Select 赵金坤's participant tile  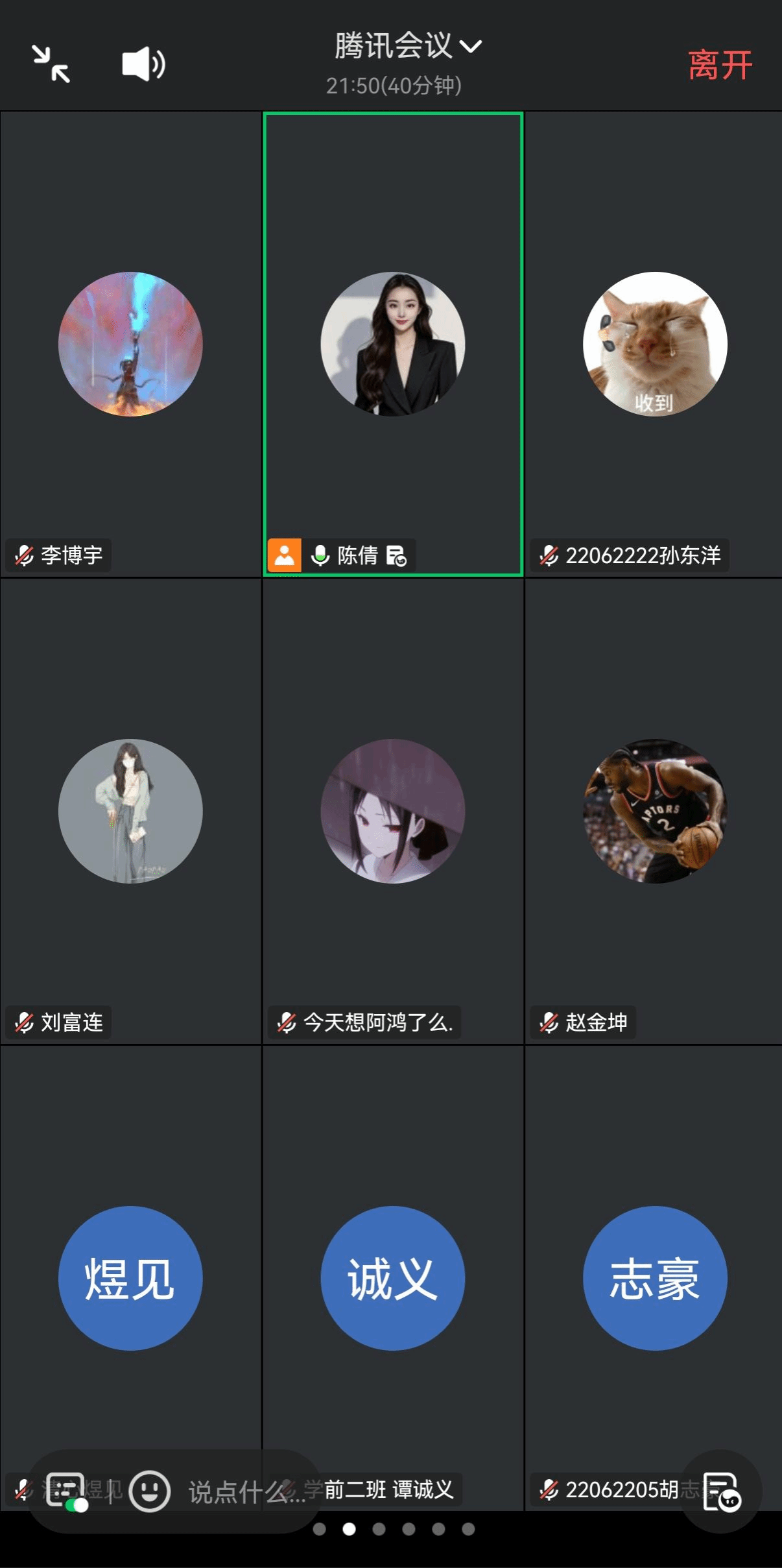coord(654,811)
